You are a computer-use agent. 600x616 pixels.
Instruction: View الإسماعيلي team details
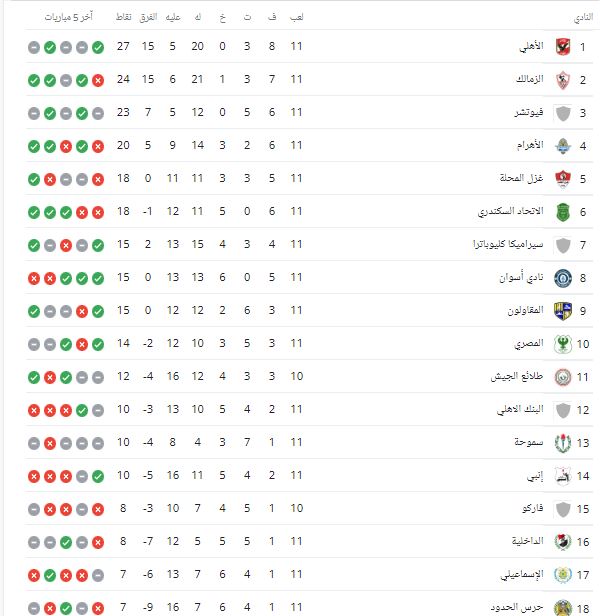coord(520,575)
